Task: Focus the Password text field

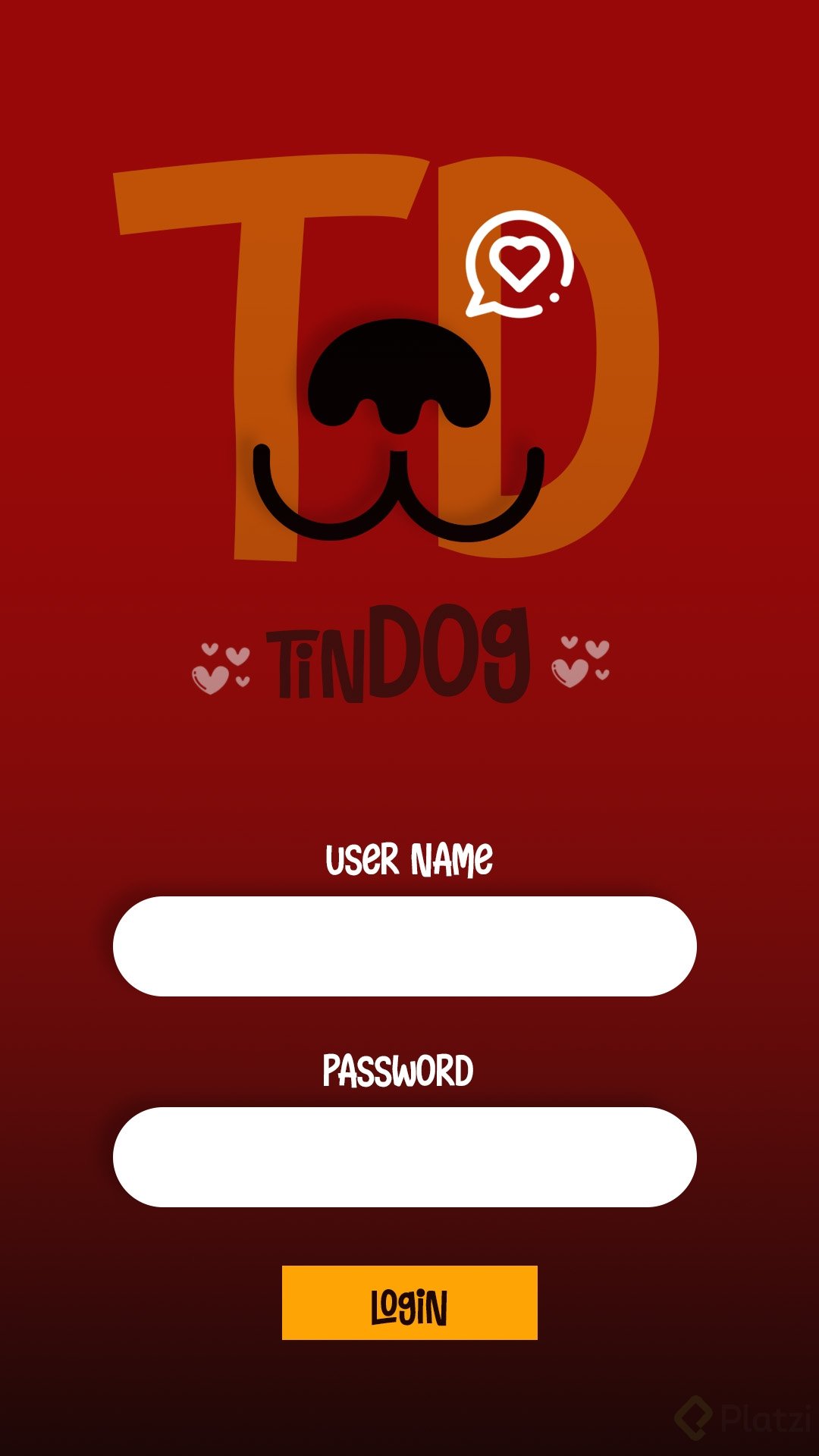Action: [x=404, y=1156]
